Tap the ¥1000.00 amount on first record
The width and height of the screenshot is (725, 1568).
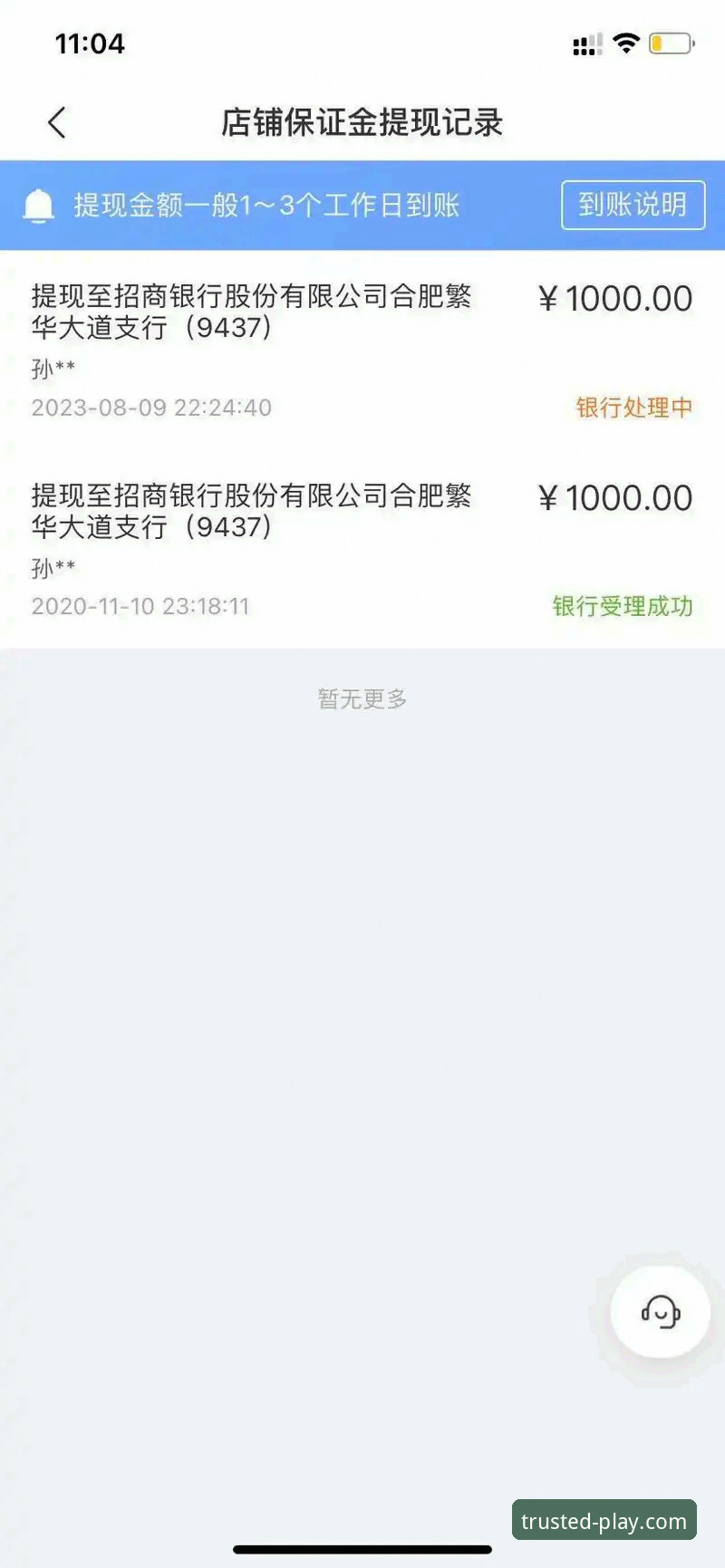(616, 297)
